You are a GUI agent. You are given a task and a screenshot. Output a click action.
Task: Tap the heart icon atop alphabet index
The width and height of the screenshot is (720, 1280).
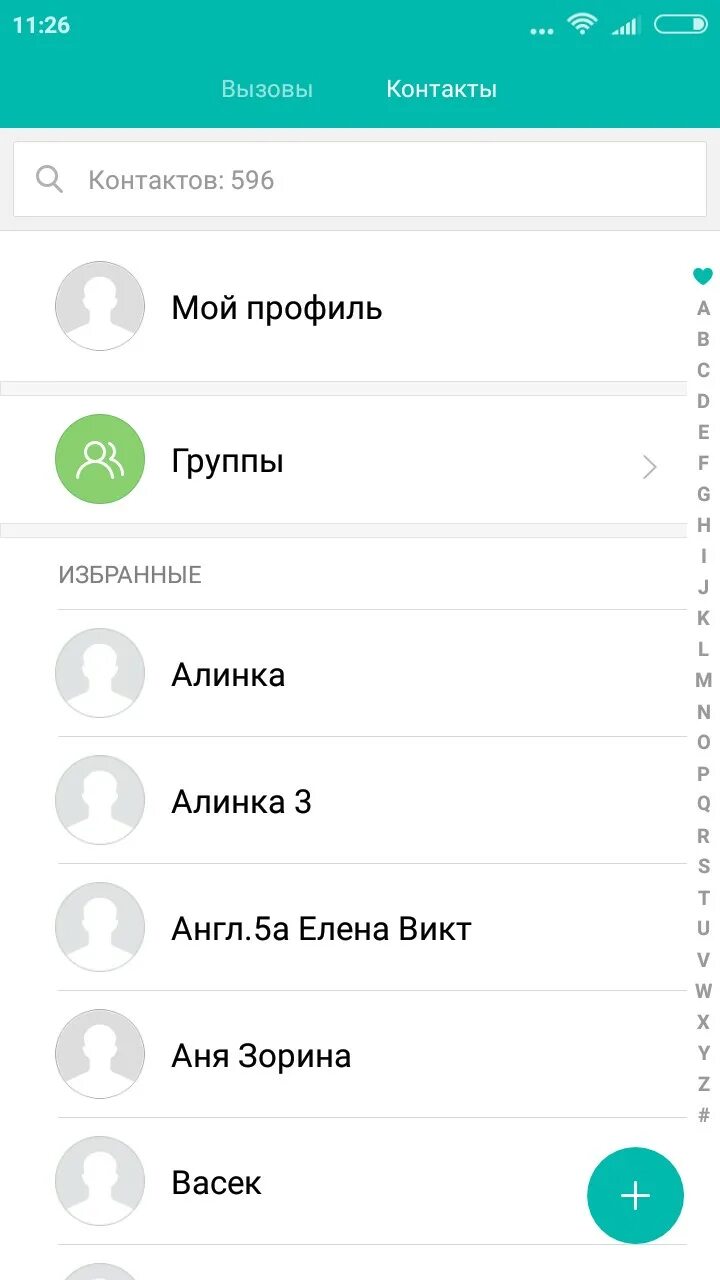pyautogui.click(x=702, y=277)
